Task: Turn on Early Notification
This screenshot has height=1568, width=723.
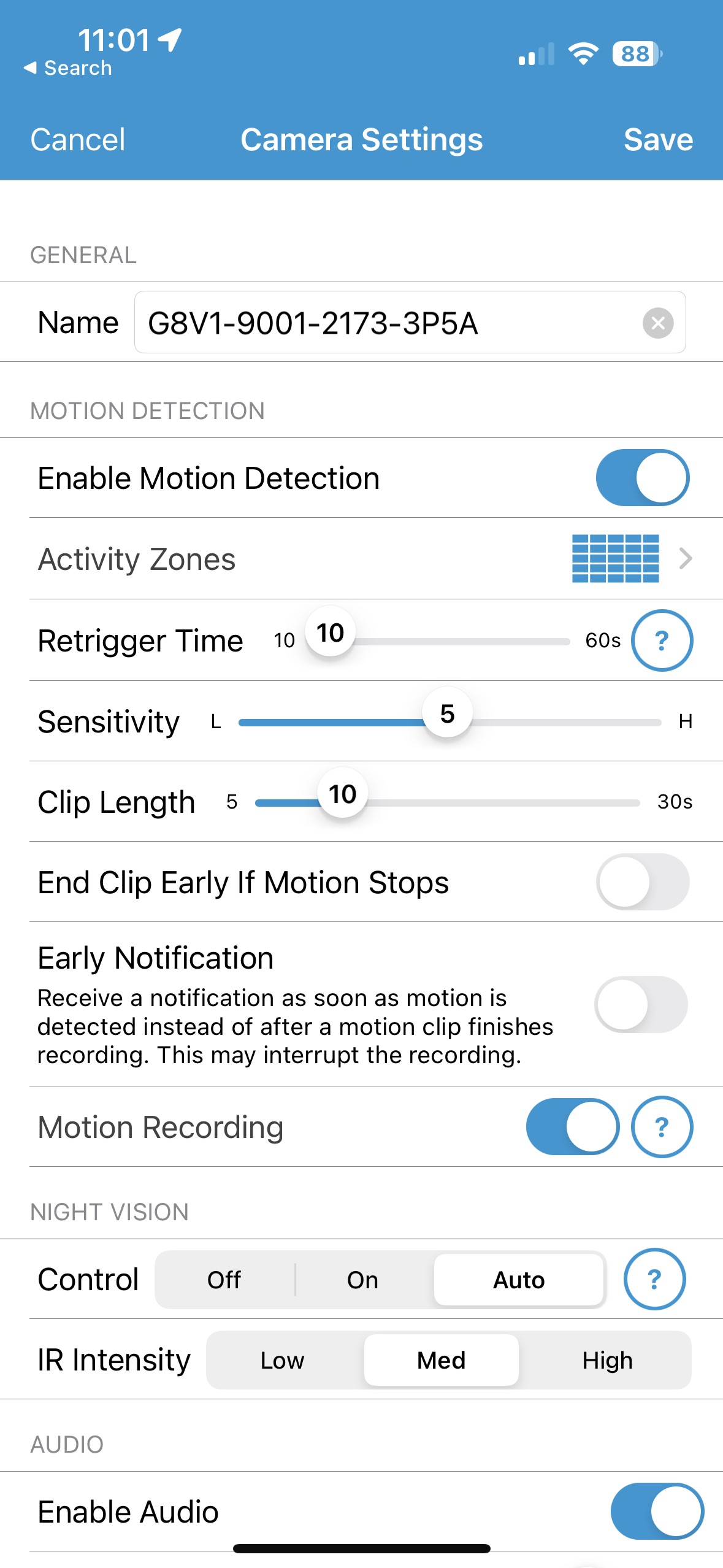Action: 641,1004
